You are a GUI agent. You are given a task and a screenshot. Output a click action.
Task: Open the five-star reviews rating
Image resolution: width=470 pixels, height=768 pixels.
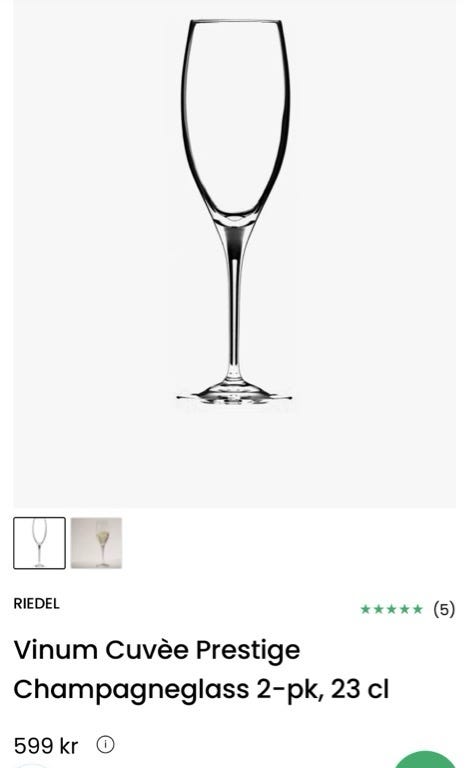point(407,609)
